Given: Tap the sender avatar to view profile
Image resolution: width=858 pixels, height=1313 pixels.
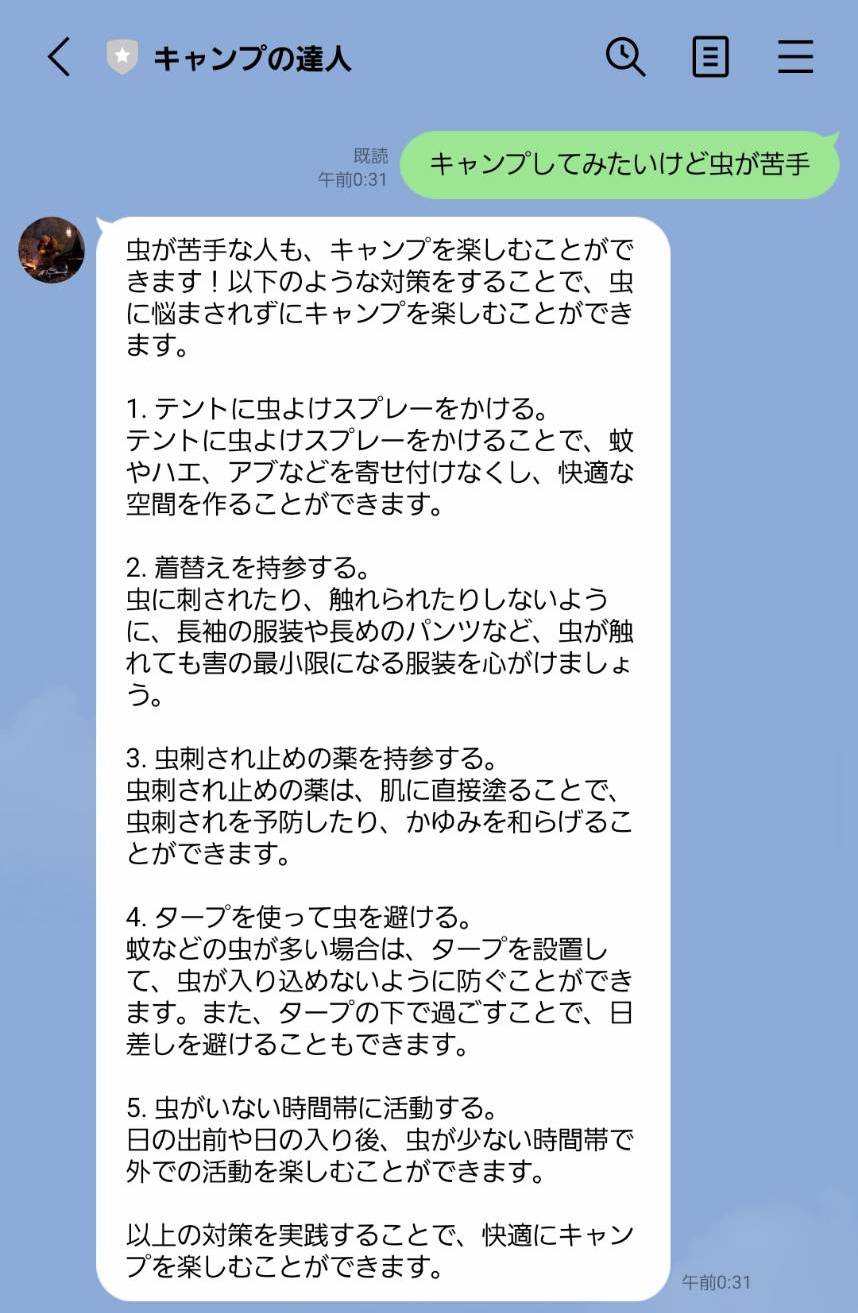Looking at the screenshot, I should (x=50, y=250).
